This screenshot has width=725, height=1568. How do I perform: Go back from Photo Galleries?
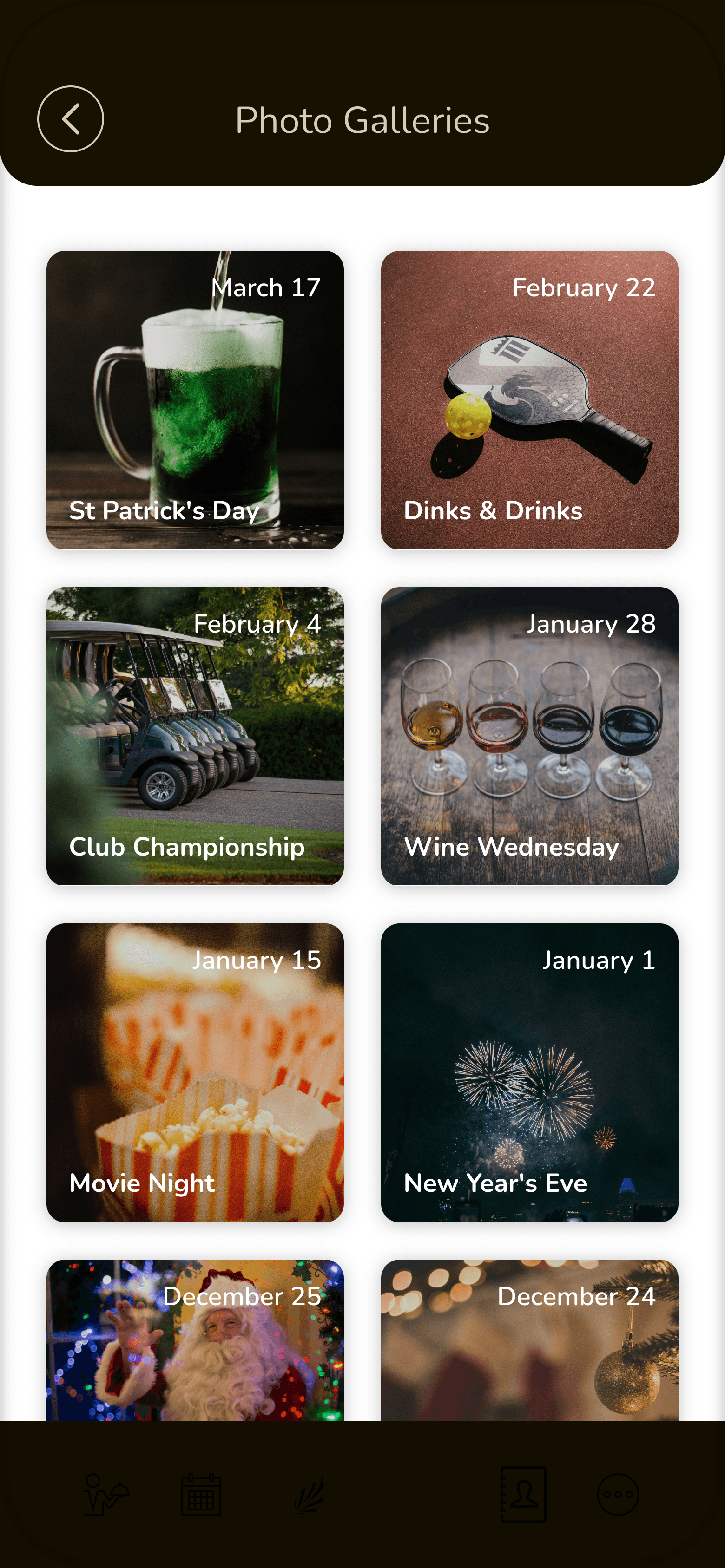(71, 119)
